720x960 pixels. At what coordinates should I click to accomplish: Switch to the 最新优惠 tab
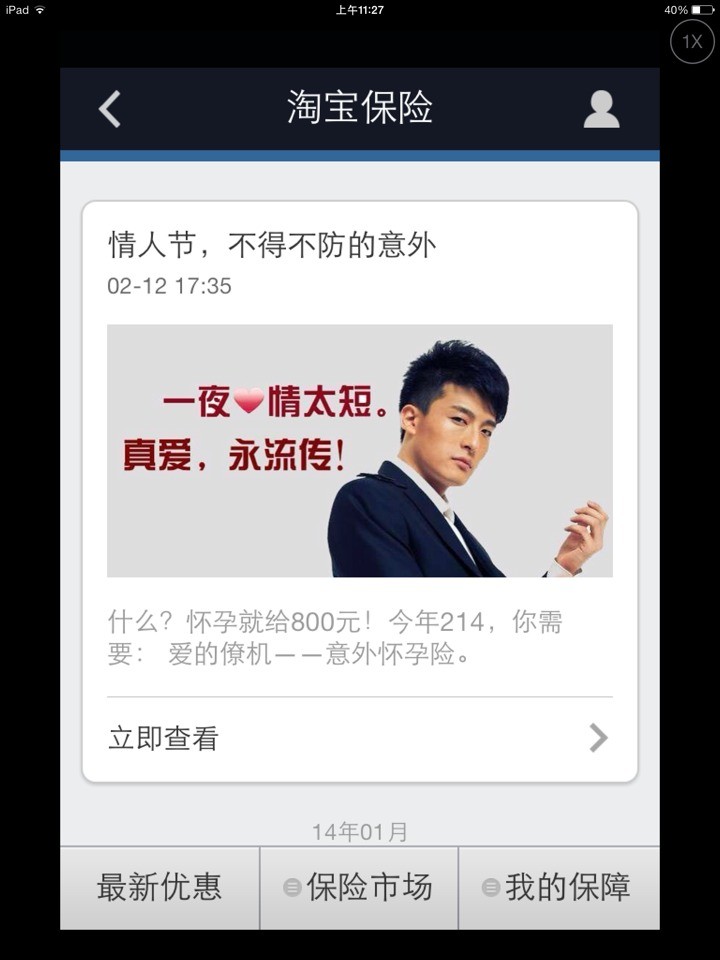pyautogui.click(x=159, y=887)
